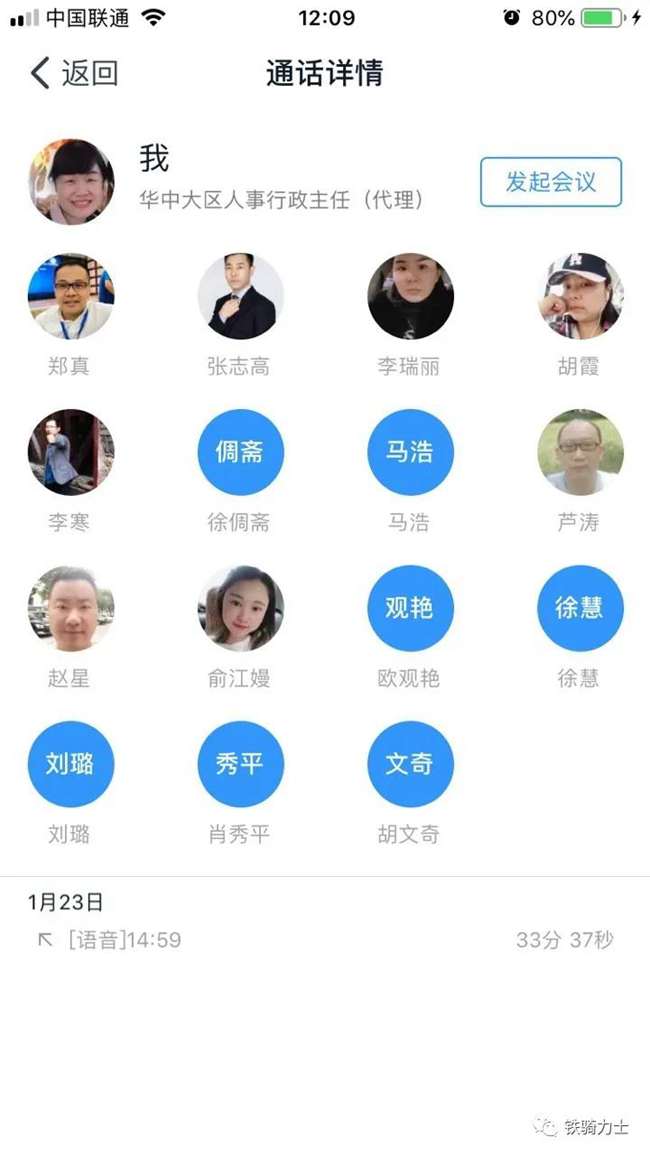Select 胡文奇 avatar
This screenshot has height=1156, width=650.
(x=410, y=764)
